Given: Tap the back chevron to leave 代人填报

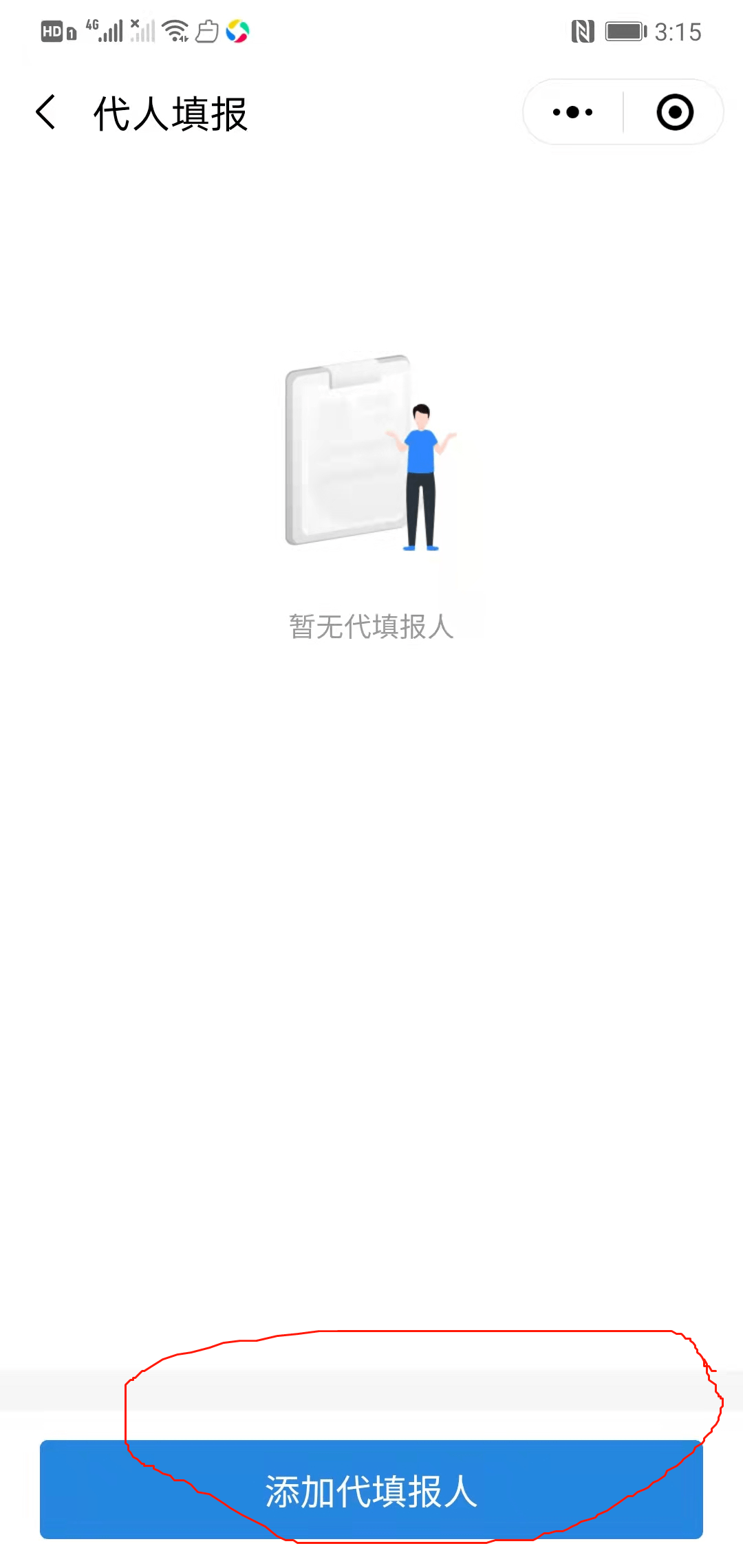Looking at the screenshot, I should tap(45, 112).
